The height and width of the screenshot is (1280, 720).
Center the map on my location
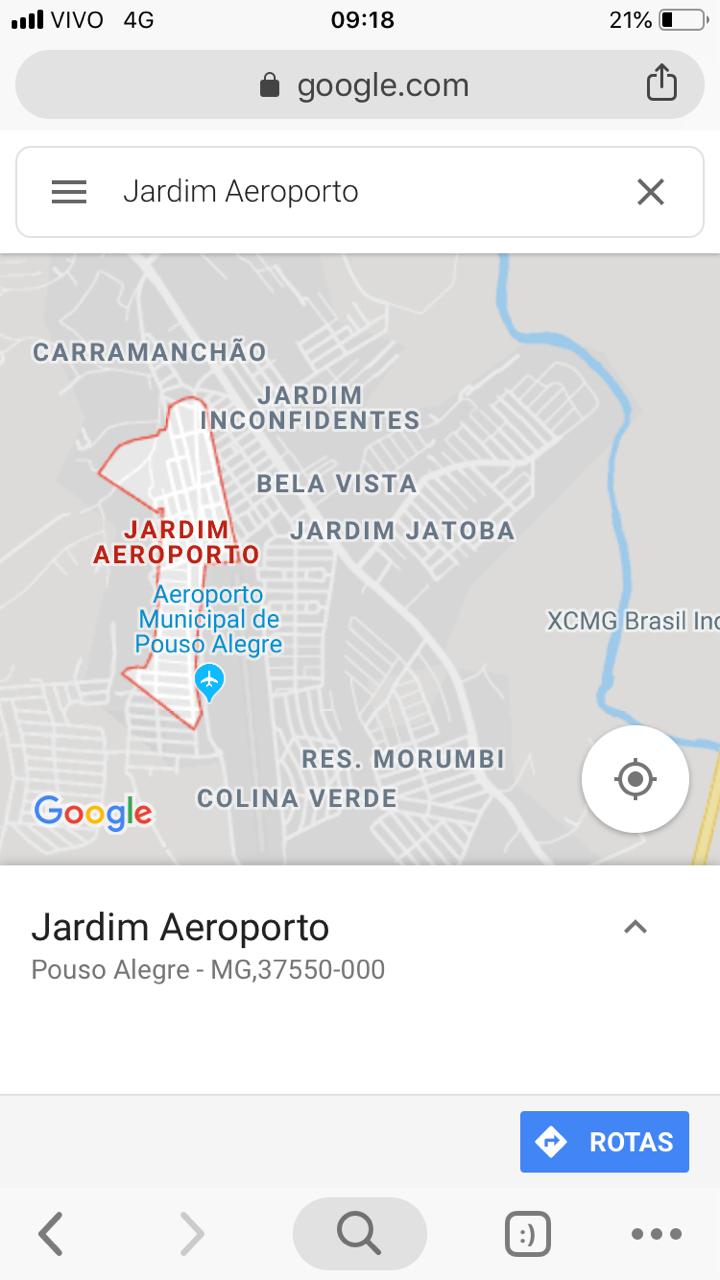636,779
